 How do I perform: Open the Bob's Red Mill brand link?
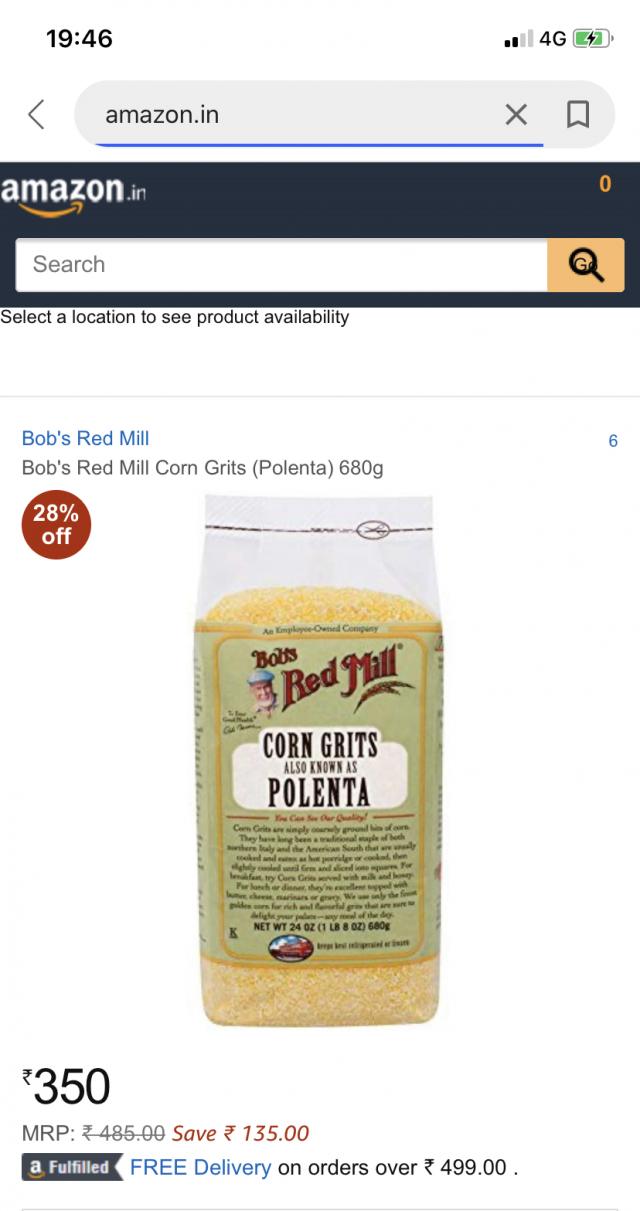pos(86,438)
